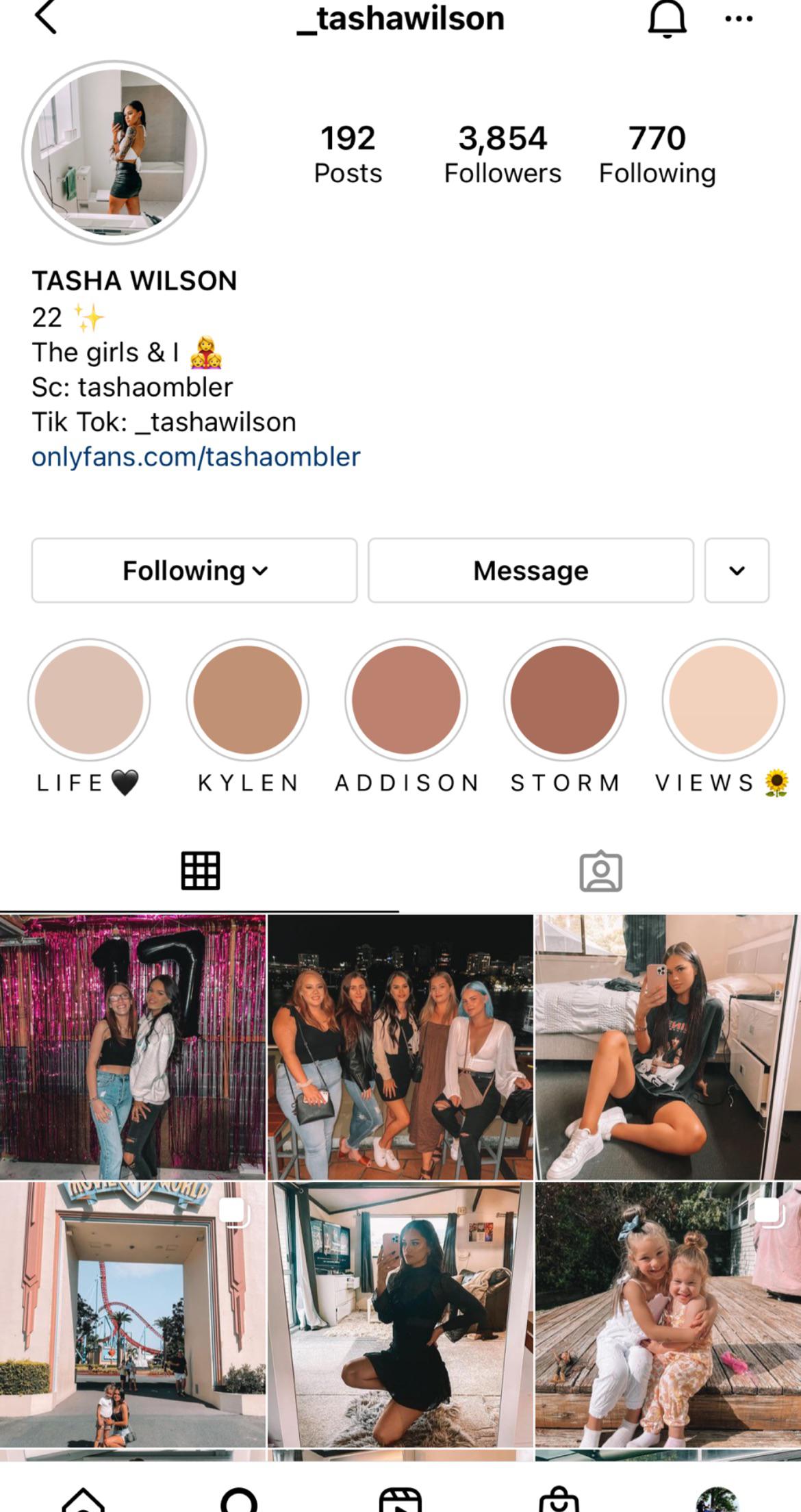Open the post of two girls hugging
Image resolution: width=801 pixels, height=1512 pixels.
[667, 1314]
